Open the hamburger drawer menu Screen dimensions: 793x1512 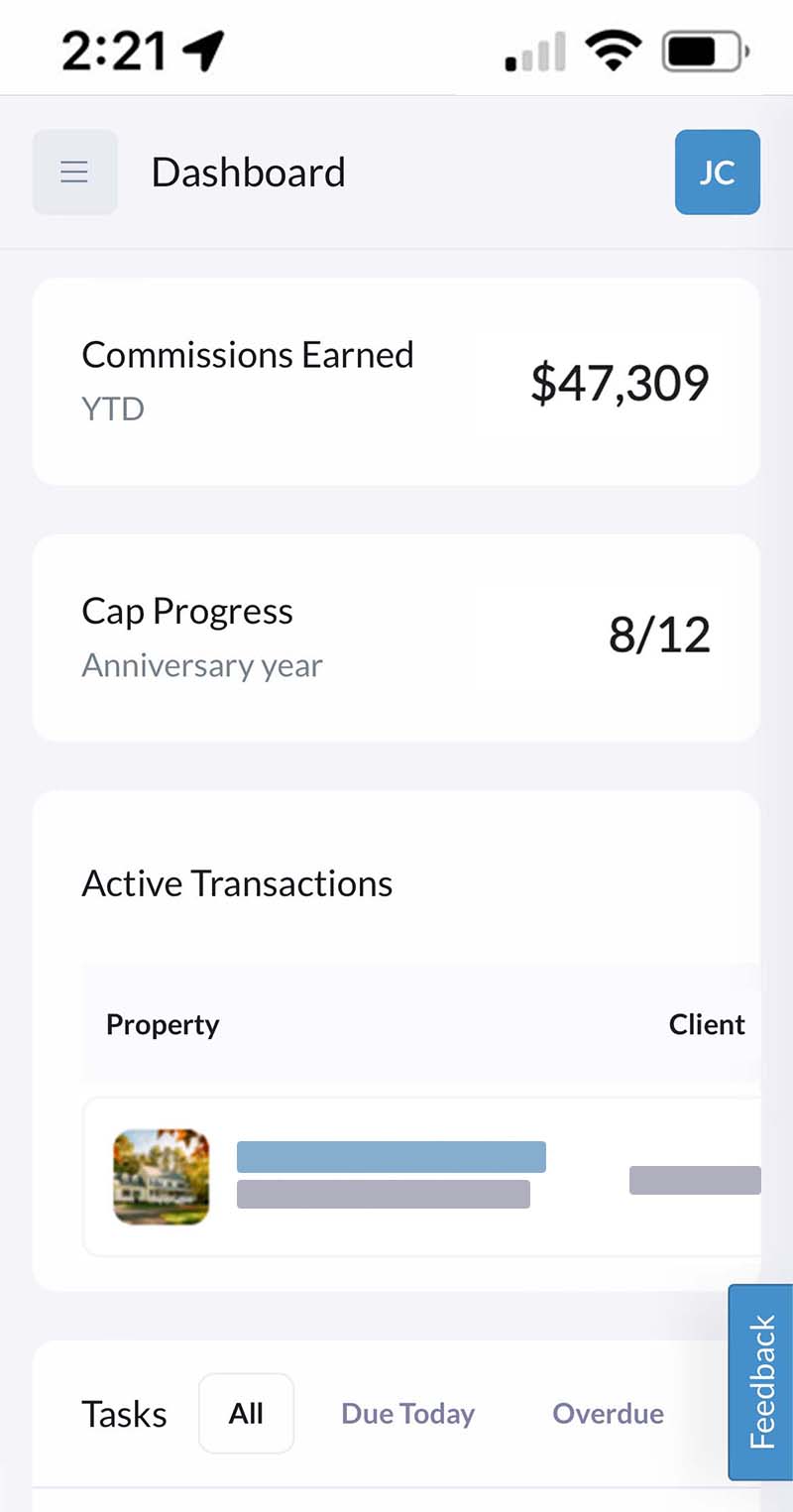(74, 173)
